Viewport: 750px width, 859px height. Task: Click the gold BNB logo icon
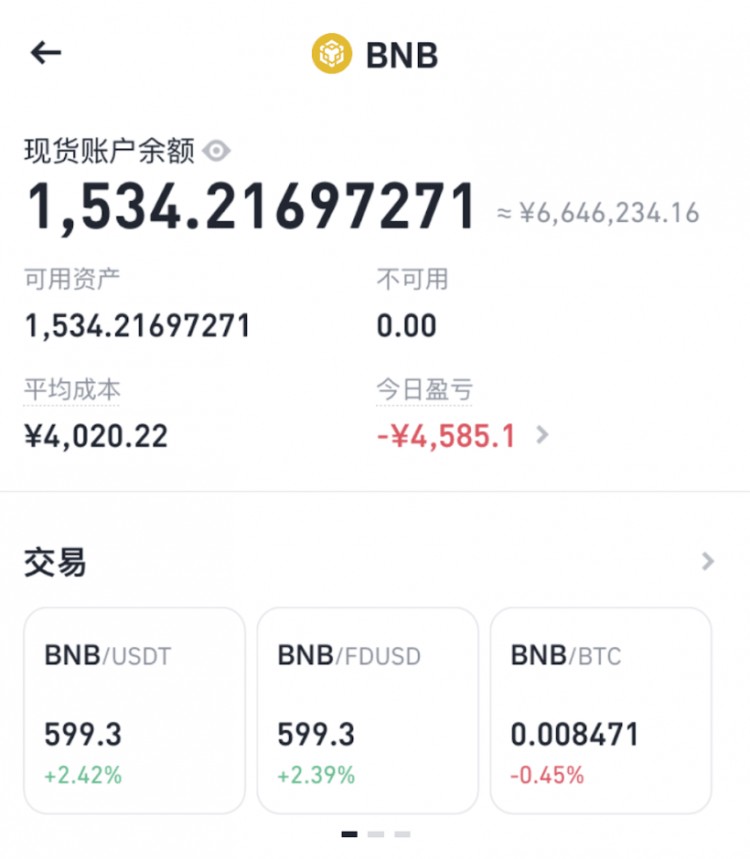point(328,53)
